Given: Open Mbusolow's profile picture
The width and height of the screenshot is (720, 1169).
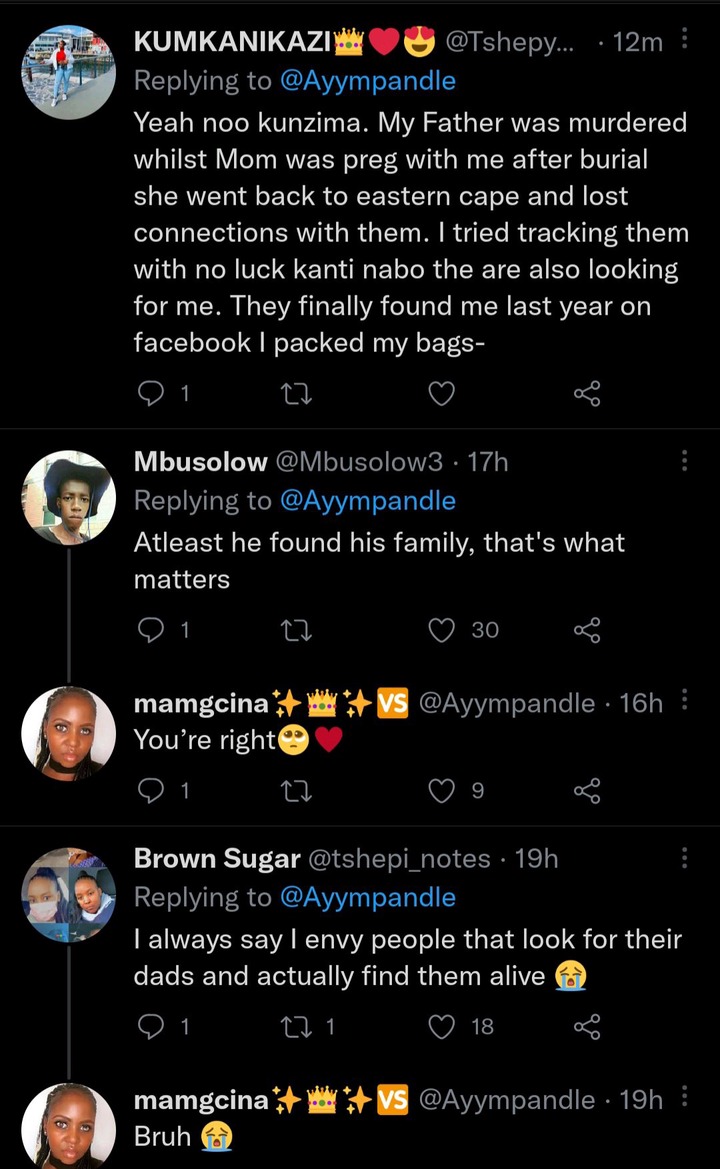Looking at the screenshot, I should (x=69, y=497).
